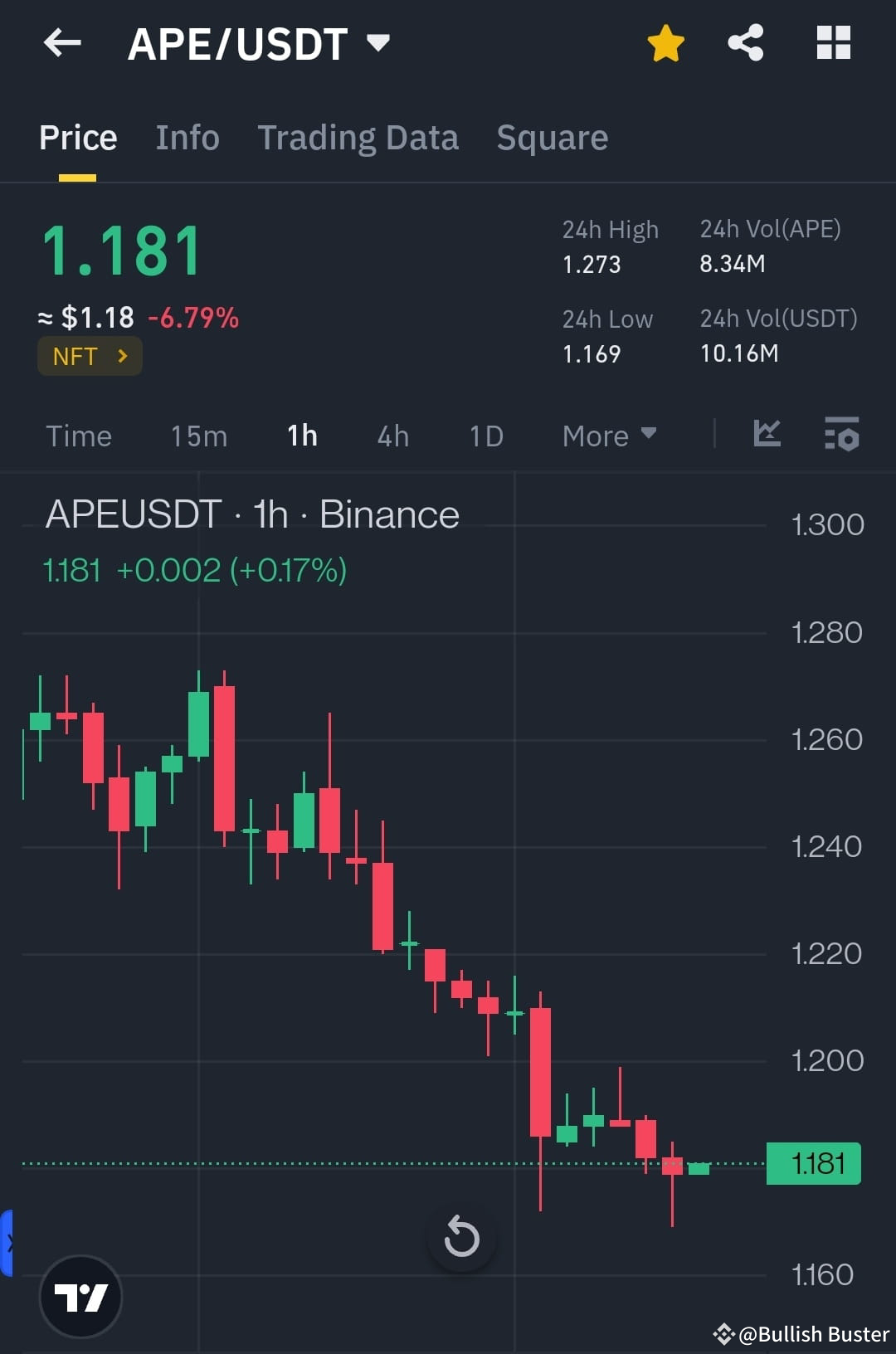Open the indicator settings icon
896x1354 pixels.
pyautogui.click(x=842, y=434)
